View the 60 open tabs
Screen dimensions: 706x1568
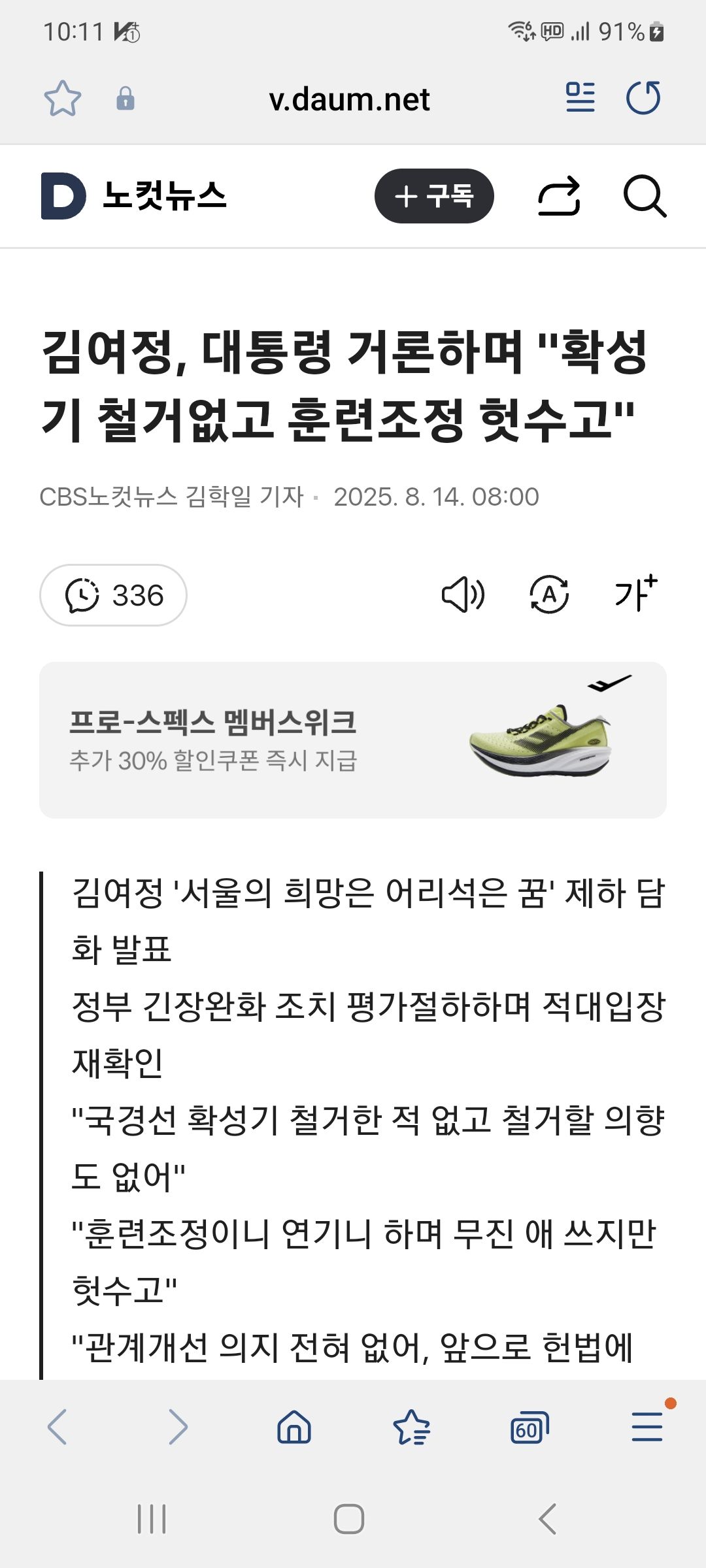click(x=529, y=1426)
